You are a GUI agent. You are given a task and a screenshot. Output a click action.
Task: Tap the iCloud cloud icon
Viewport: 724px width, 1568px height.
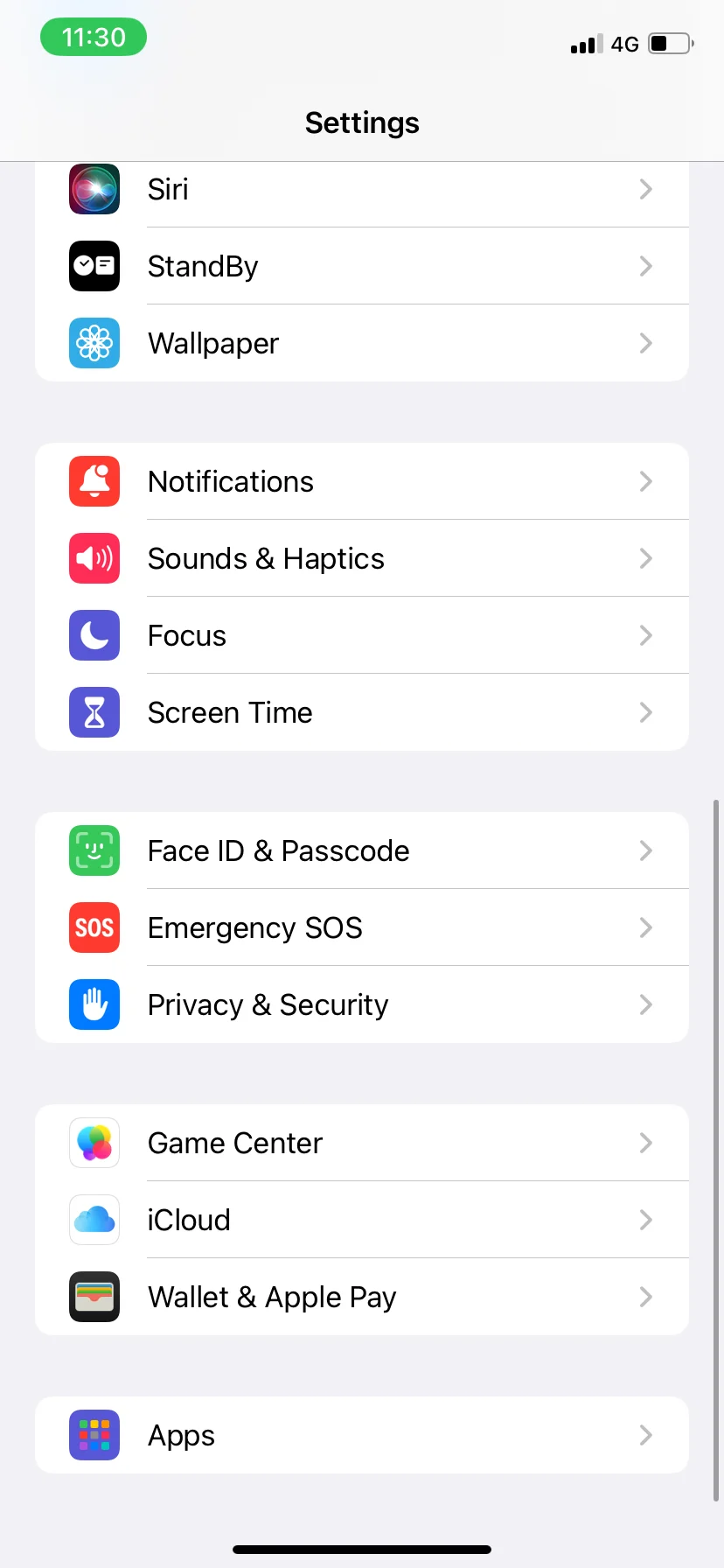(94, 1220)
